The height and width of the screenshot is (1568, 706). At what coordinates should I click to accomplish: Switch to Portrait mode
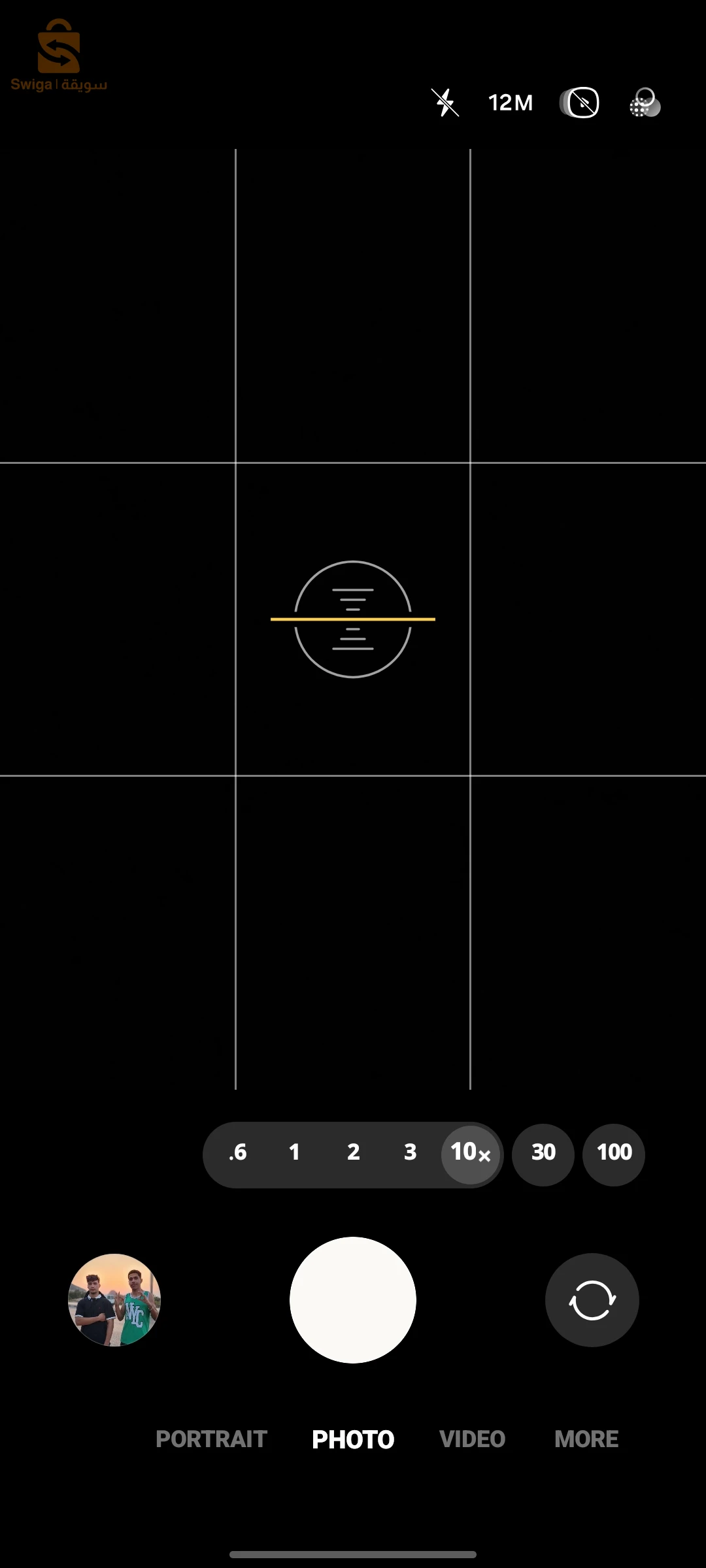(x=211, y=1439)
